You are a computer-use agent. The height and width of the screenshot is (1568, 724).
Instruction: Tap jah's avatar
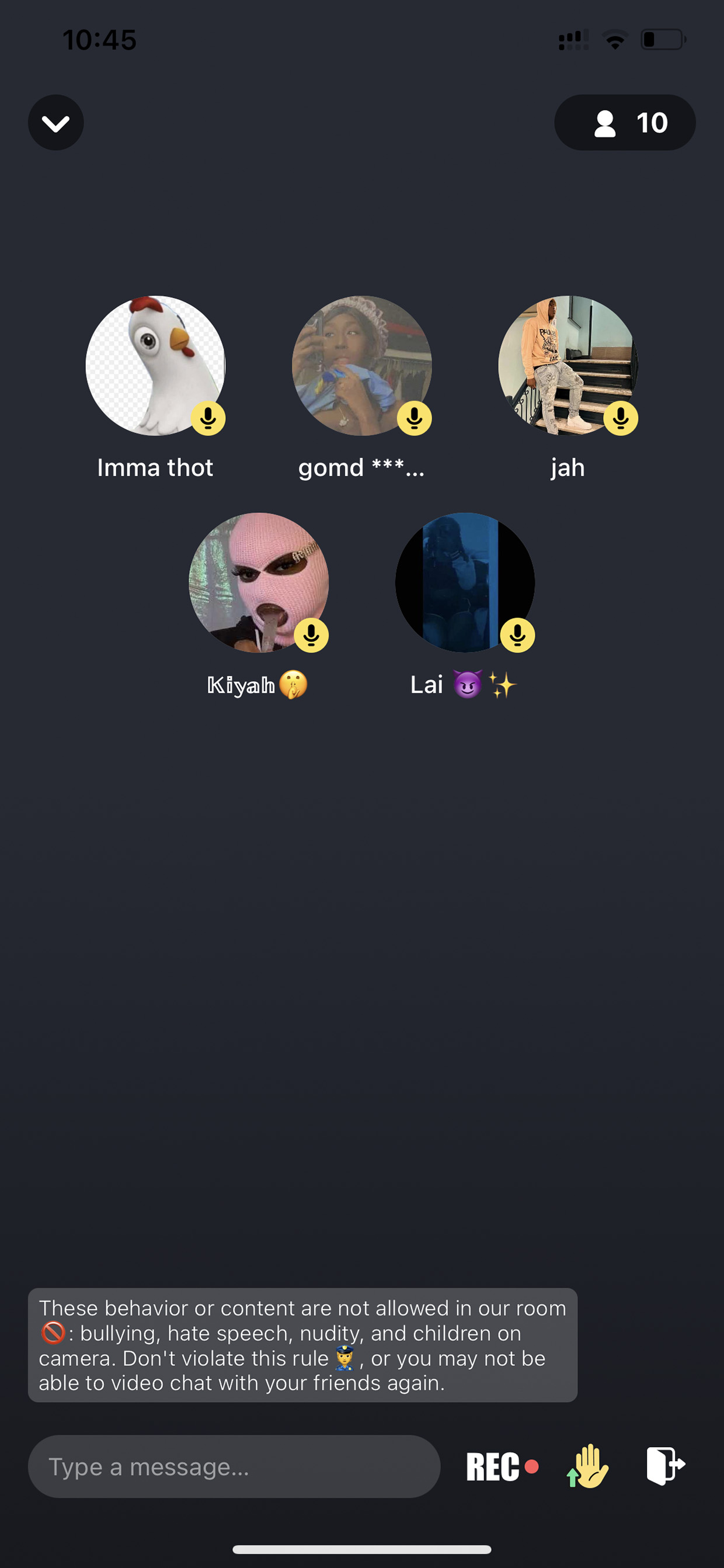coord(568,365)
